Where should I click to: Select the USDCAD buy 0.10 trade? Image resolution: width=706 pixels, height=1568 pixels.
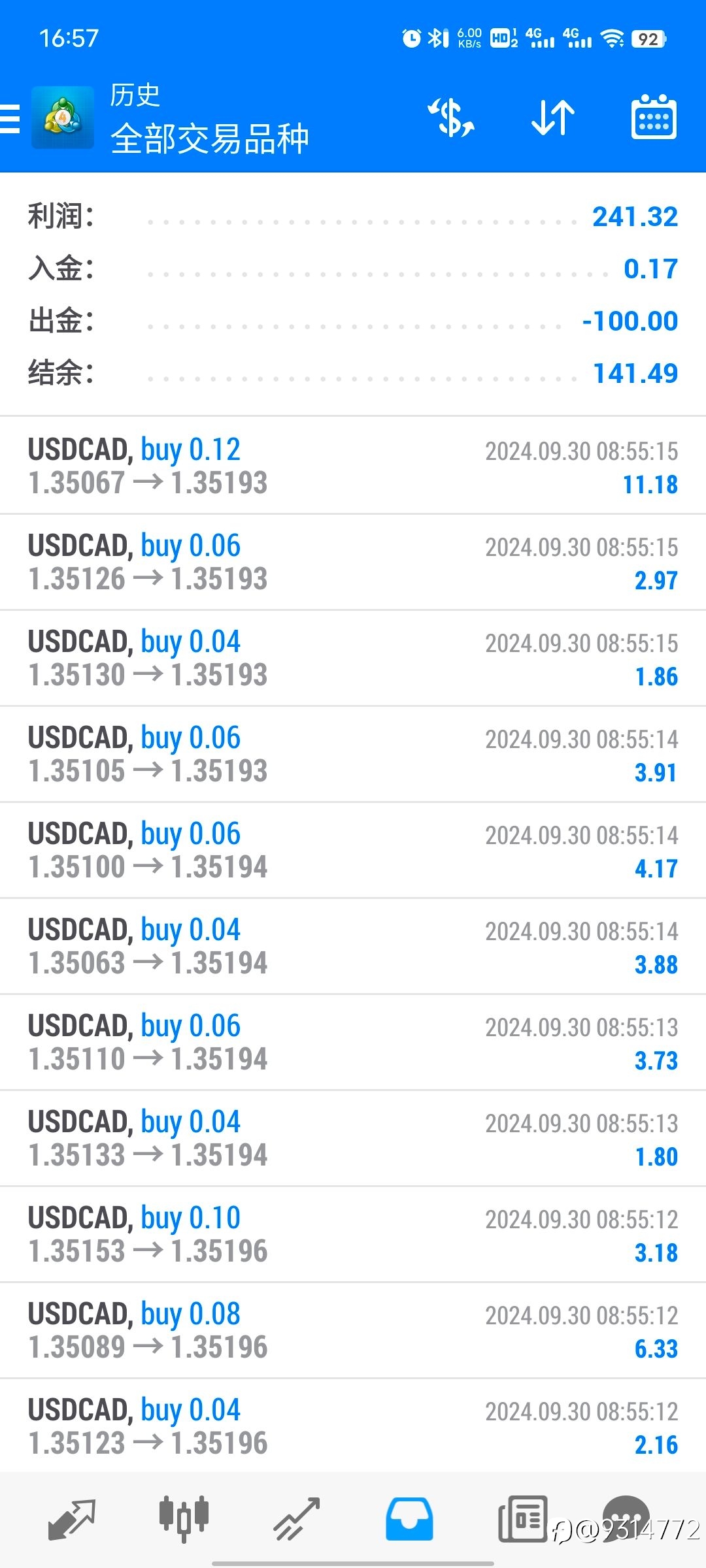(x=353, y=1234)
